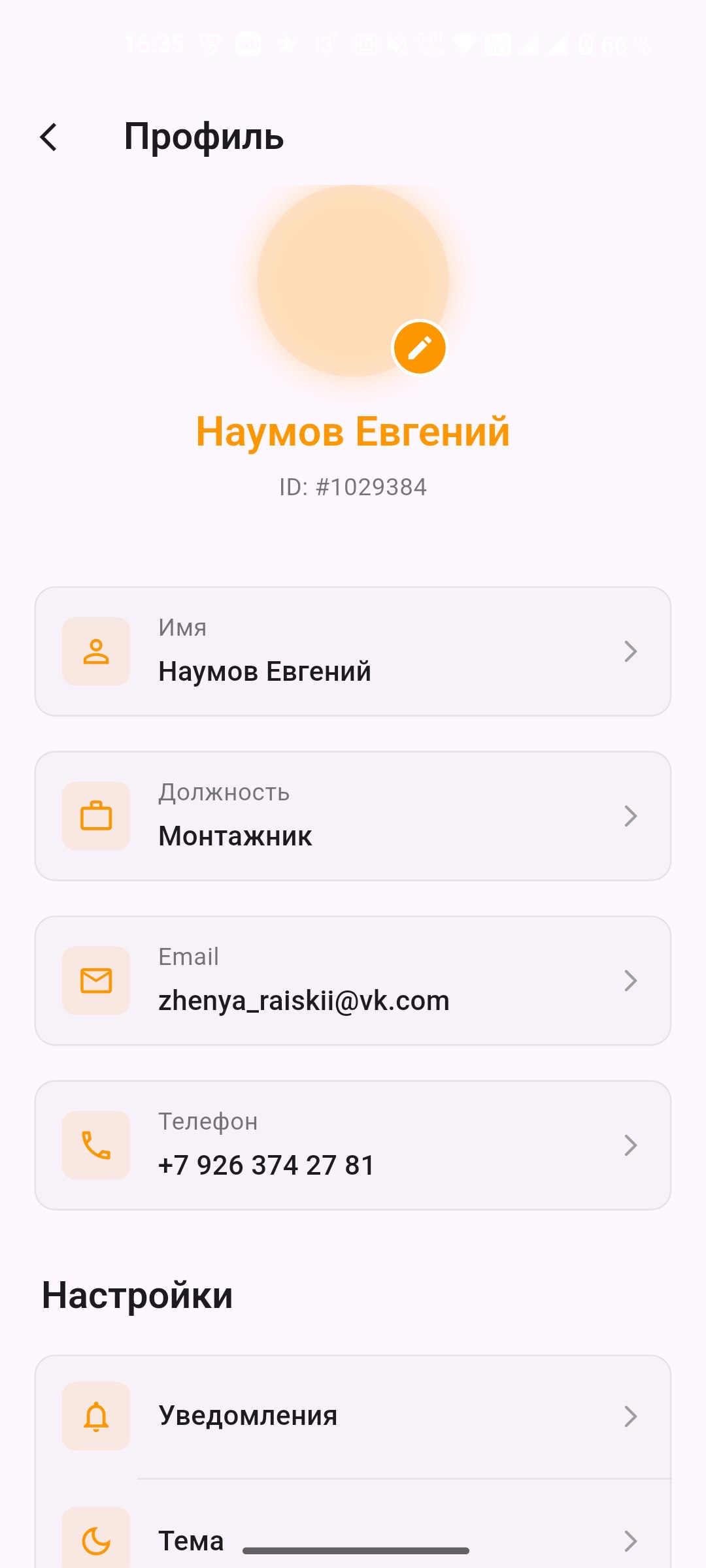Tap the Настройки section heading

136,1296
